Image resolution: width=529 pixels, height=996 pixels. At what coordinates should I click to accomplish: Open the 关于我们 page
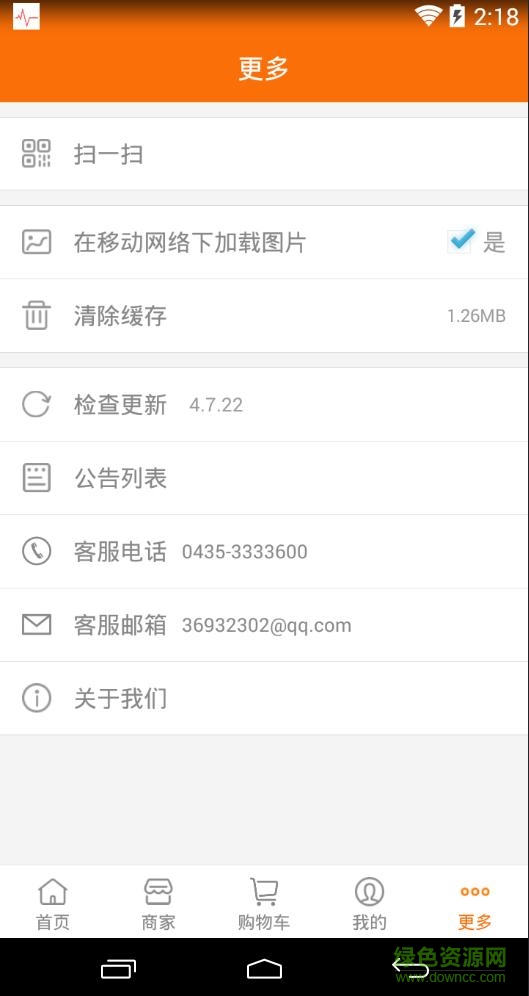tap(264, 698)
